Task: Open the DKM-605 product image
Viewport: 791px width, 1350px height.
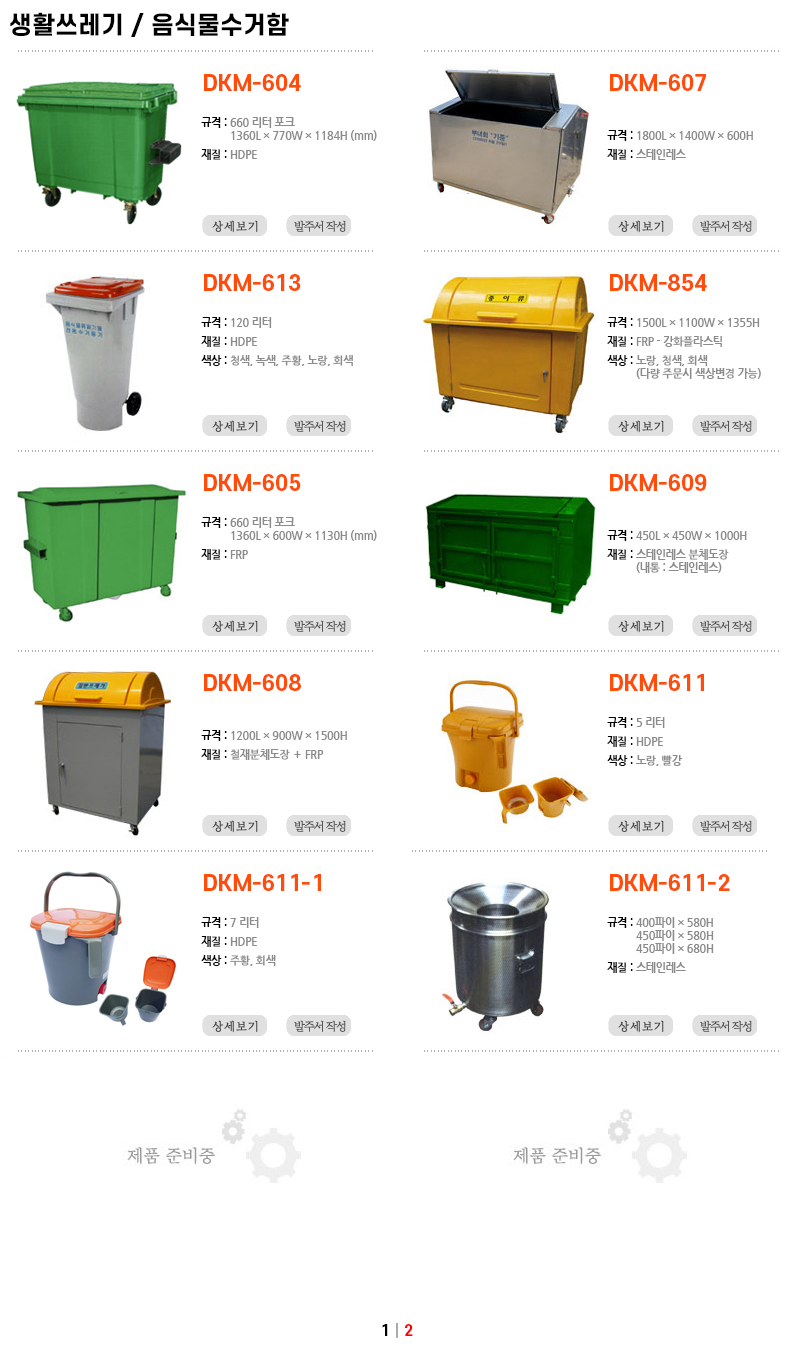Action: pos(100,550)
